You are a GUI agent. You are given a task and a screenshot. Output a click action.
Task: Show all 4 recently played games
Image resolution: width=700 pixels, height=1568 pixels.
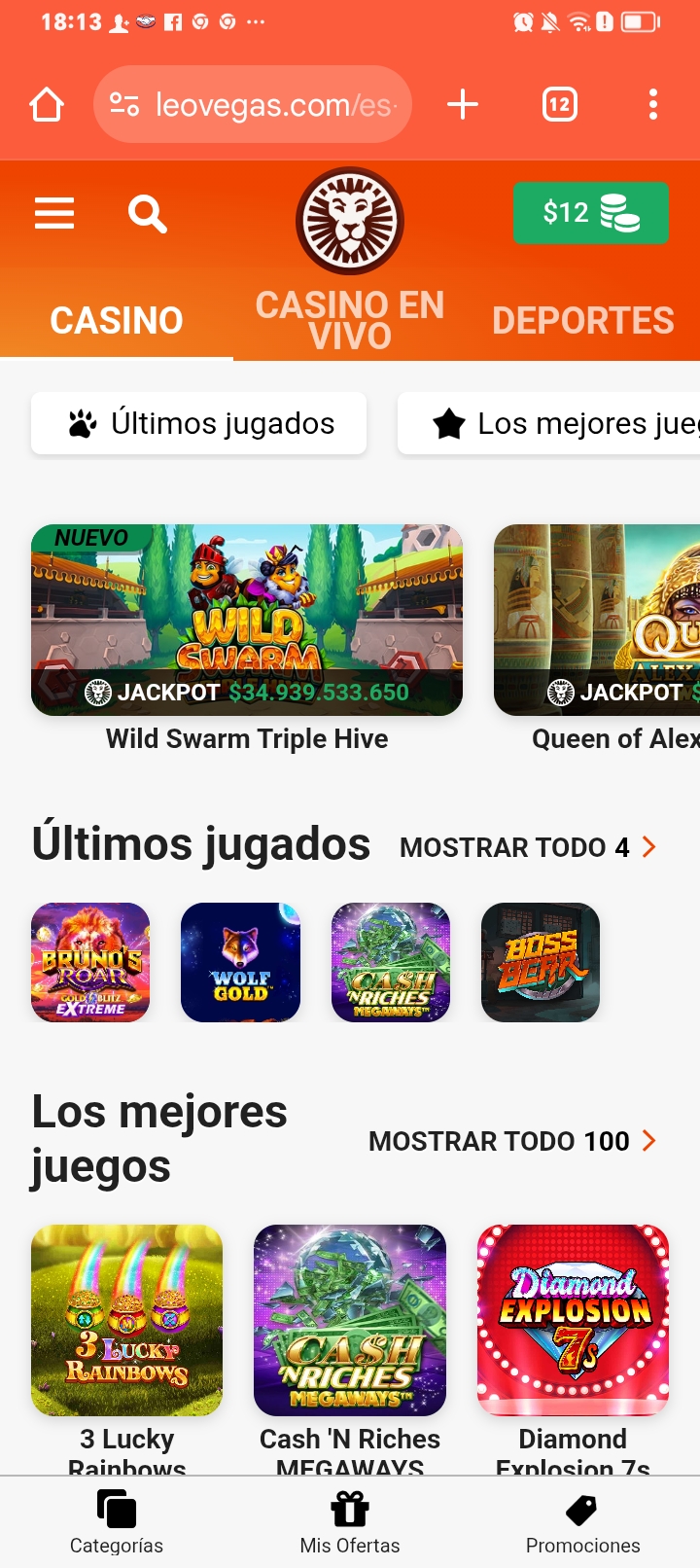click(528, 847)
